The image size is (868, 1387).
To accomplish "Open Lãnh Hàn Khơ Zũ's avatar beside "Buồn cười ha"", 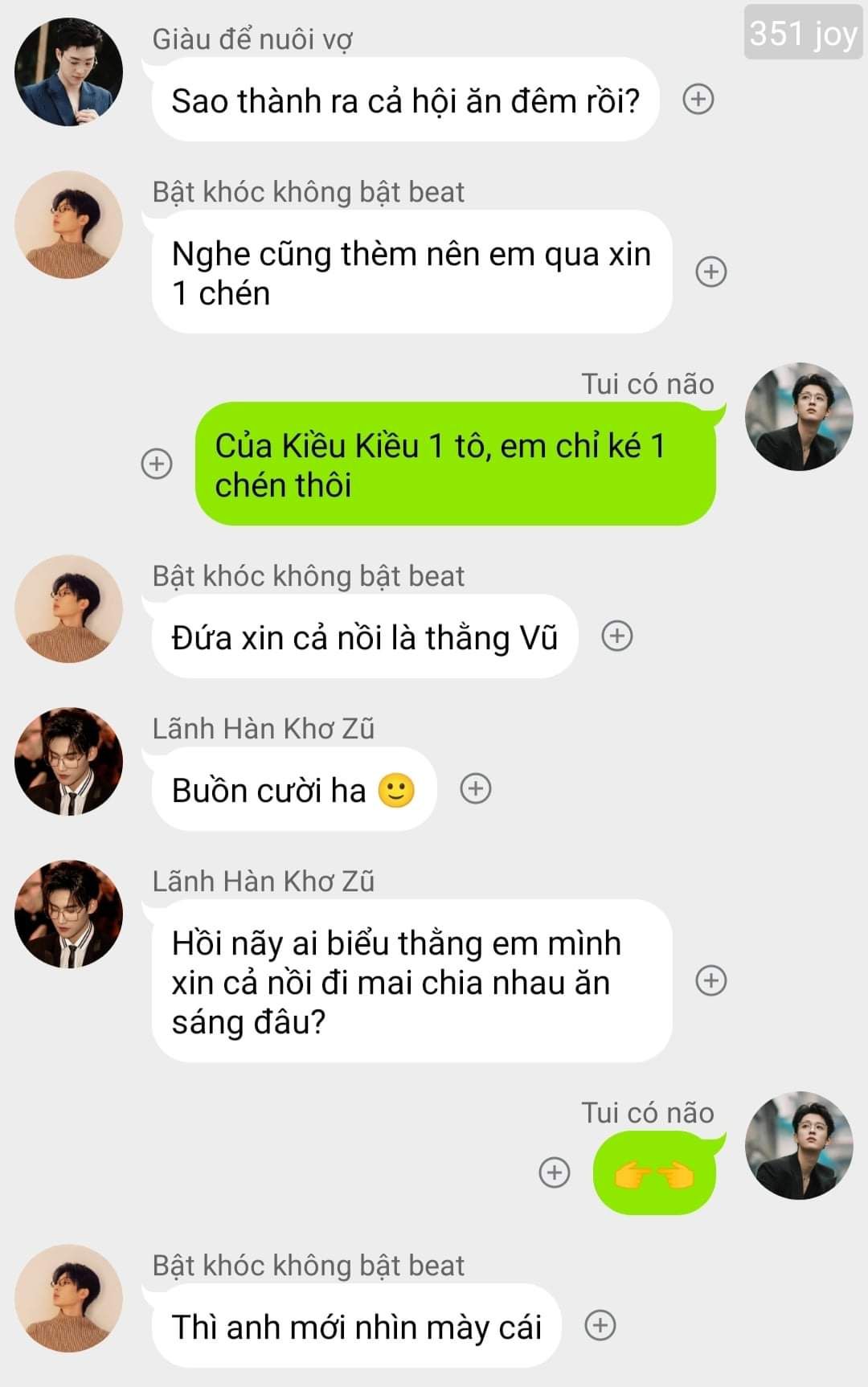I will [x=69, y=762].
